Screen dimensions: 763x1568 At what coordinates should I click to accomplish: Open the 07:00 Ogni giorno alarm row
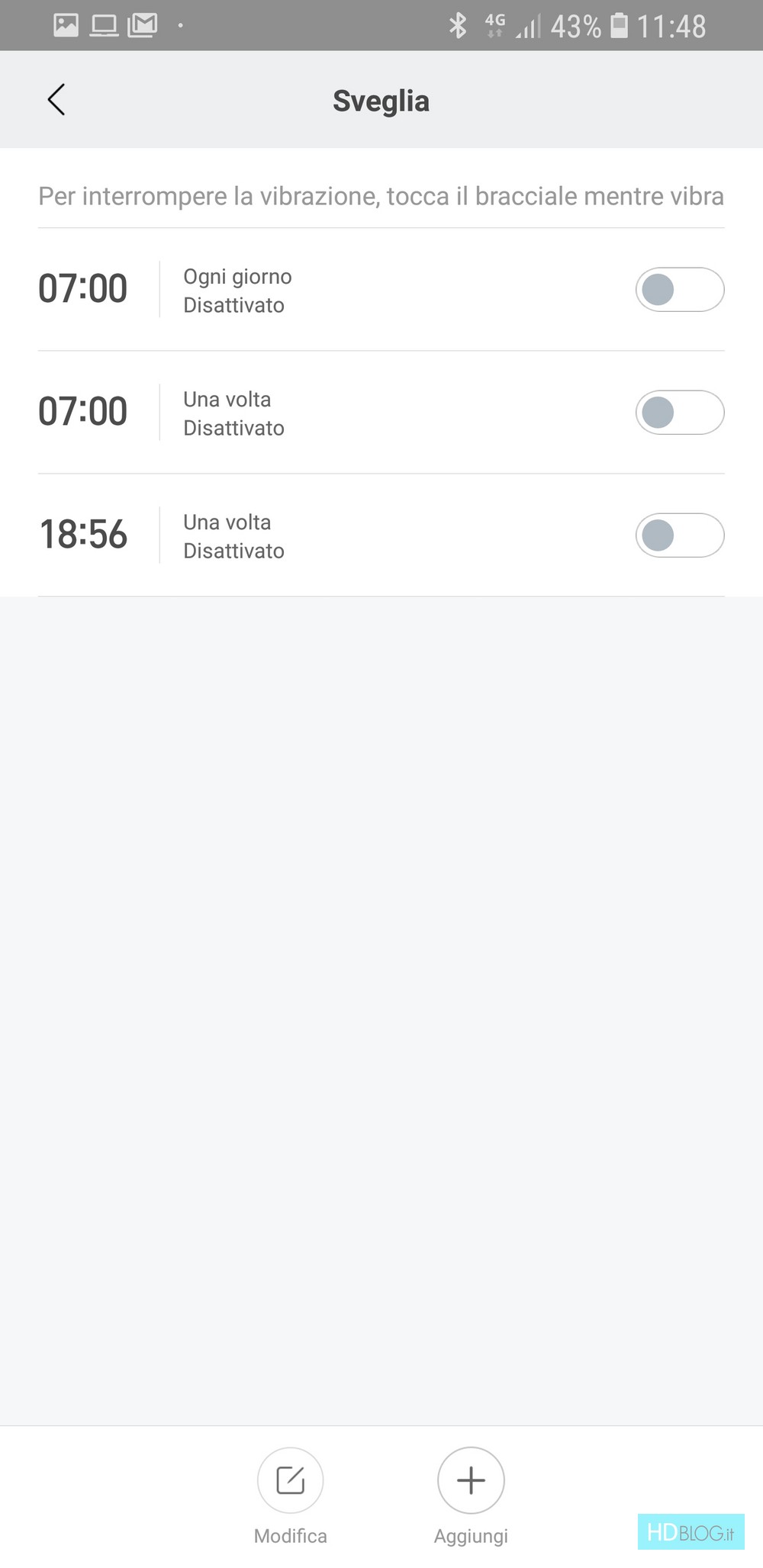pos(381,290)
